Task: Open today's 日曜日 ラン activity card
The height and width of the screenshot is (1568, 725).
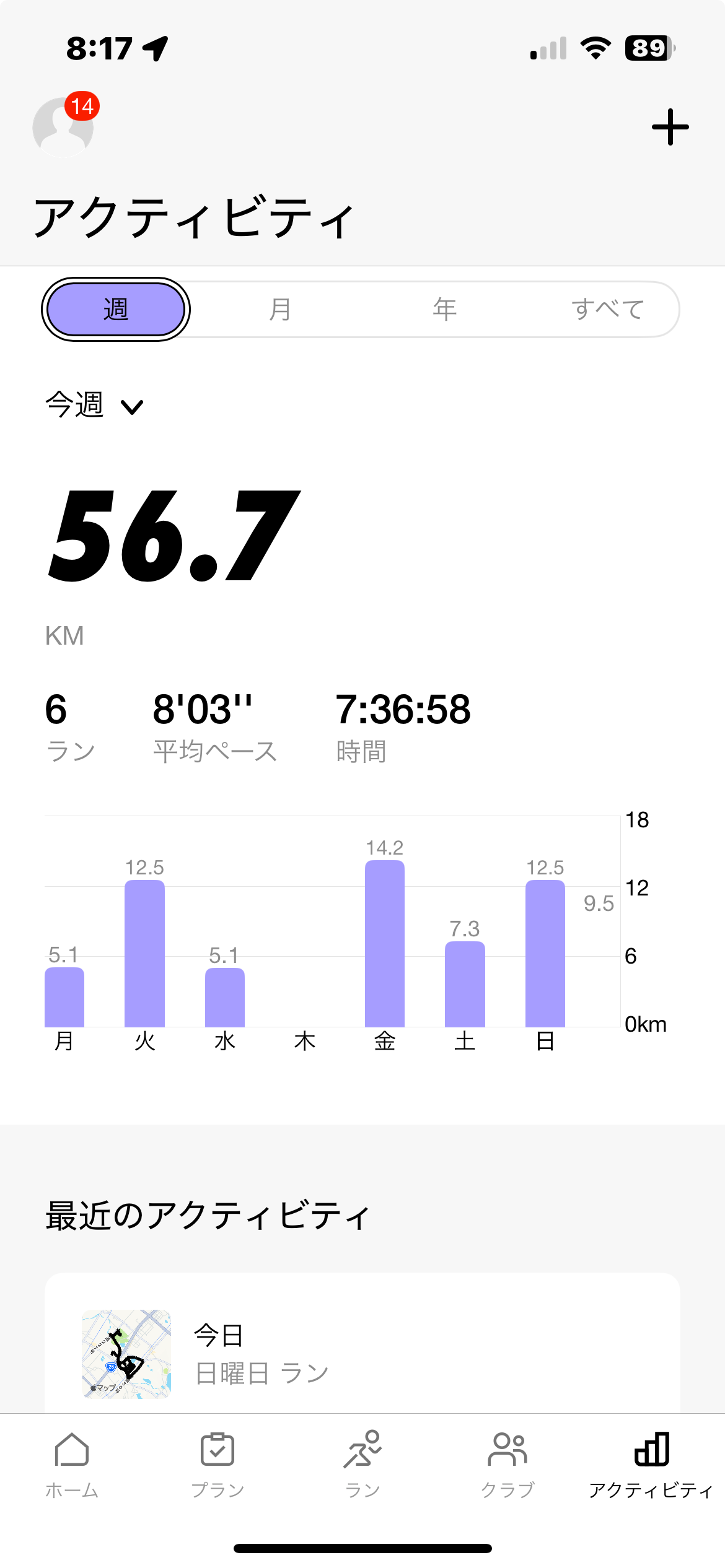Action: pos(362,1344)
